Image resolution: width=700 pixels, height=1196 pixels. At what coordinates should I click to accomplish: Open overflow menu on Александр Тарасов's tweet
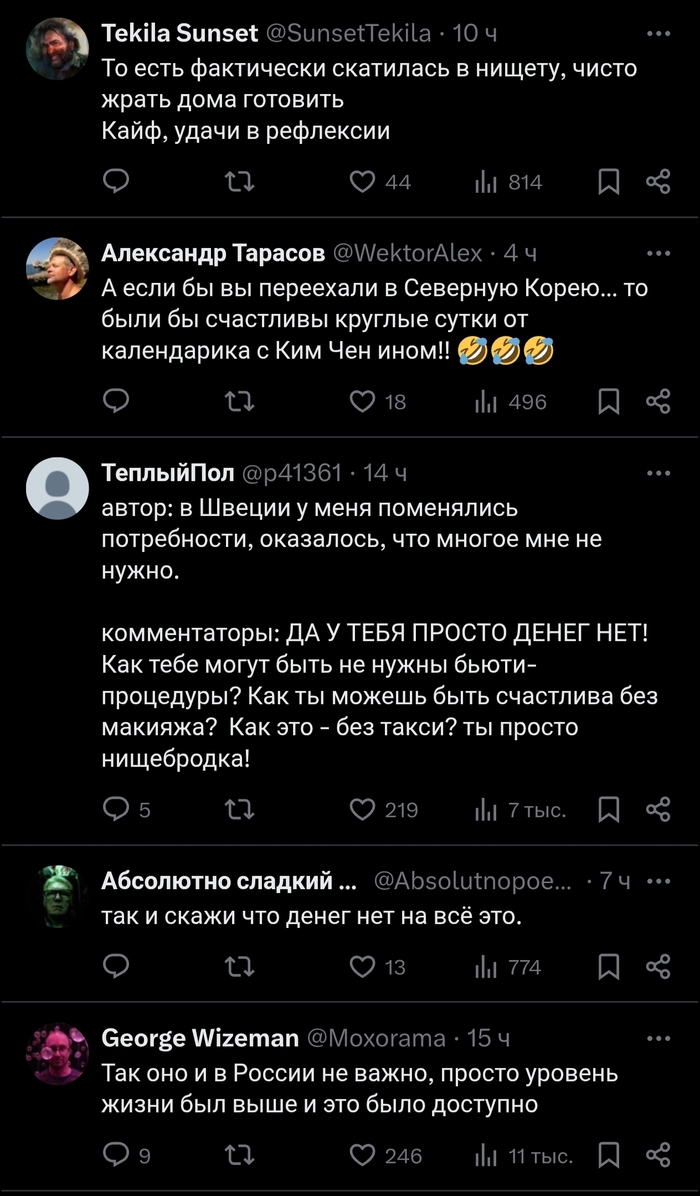click(x=658, y=252)
